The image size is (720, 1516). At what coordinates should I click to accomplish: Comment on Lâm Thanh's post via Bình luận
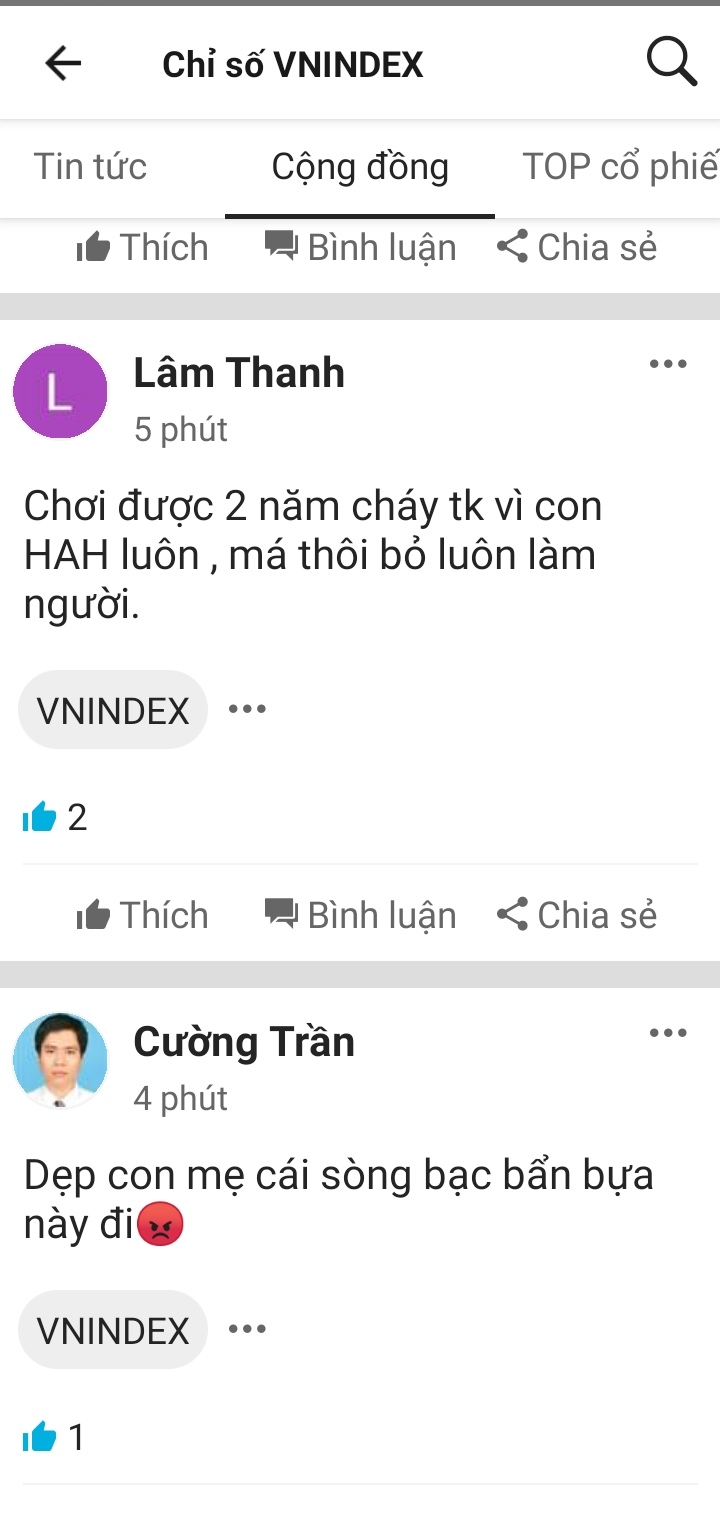coord(360,915)
